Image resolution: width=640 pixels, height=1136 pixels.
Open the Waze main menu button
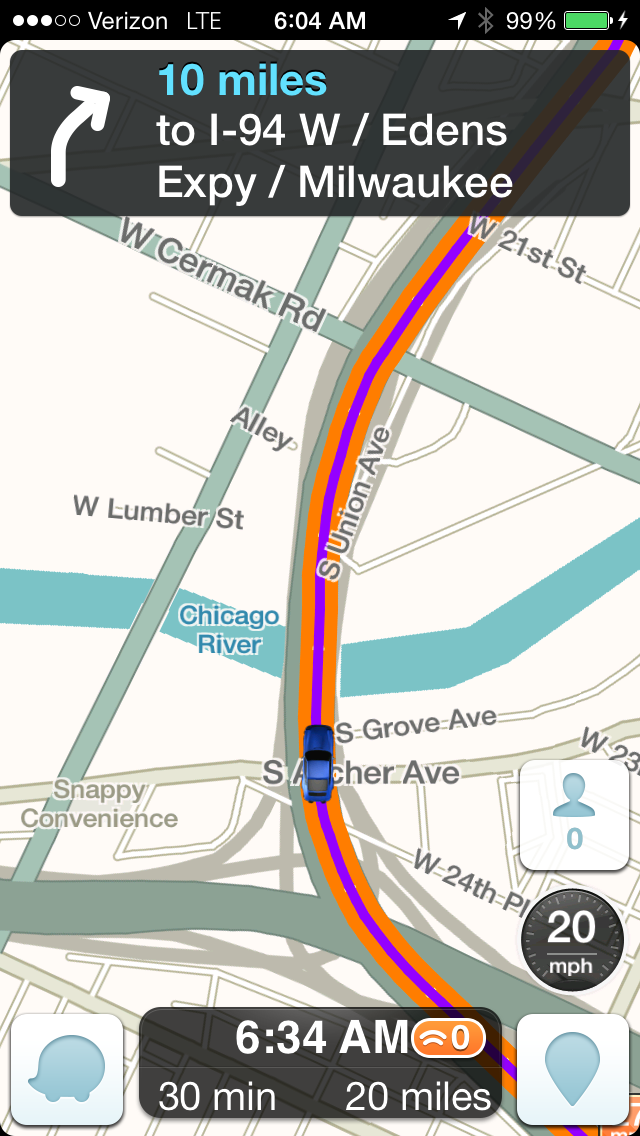click(x=67, y=1069)
